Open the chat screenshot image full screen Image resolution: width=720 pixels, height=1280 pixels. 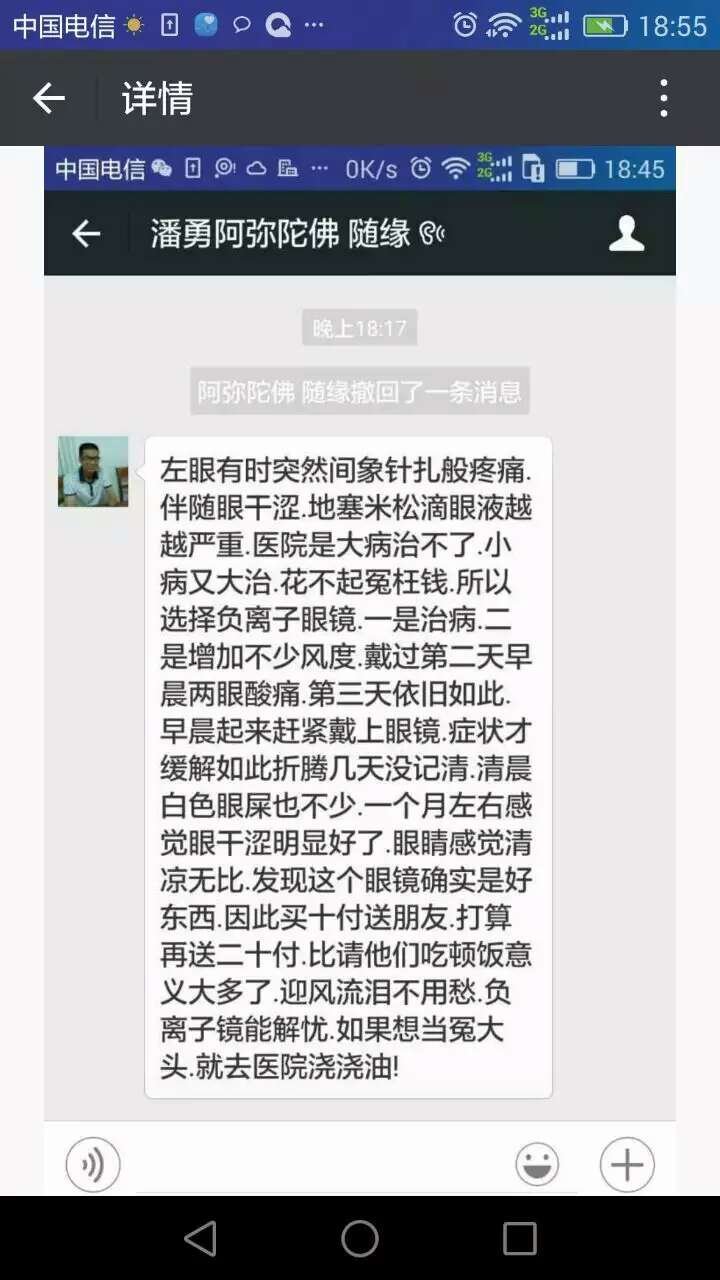360,670
